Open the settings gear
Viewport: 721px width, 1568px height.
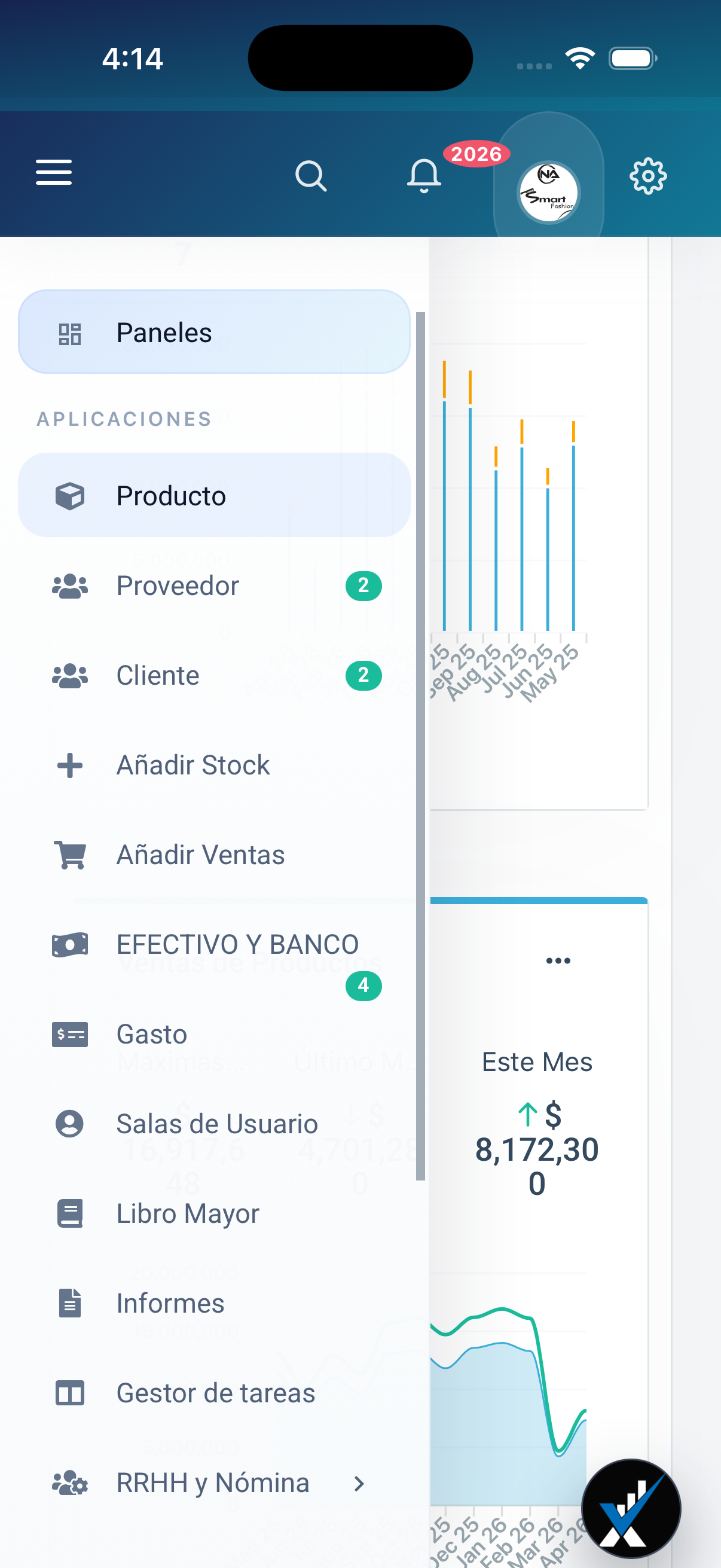point(647,176)
